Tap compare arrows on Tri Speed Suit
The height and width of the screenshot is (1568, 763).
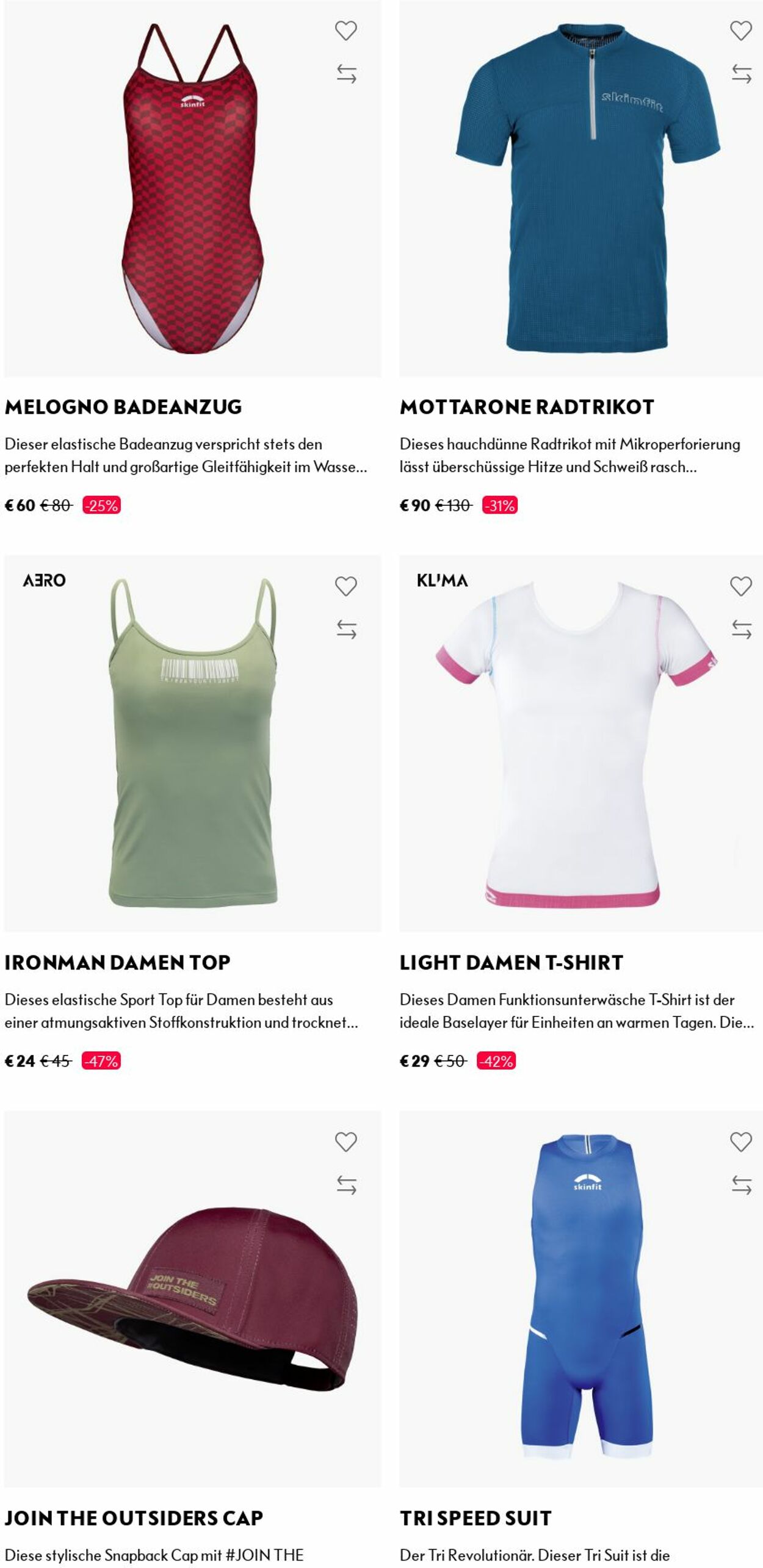[741, 1185]
